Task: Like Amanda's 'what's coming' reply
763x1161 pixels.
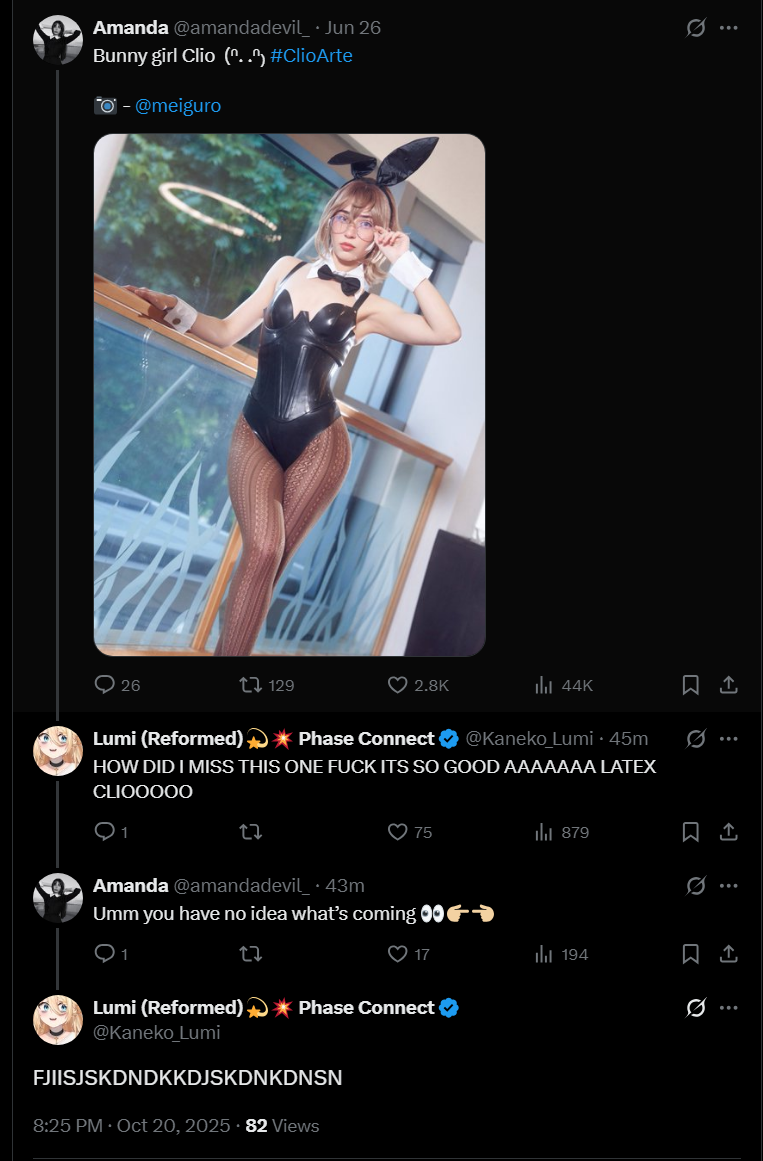Action: click(398, 954)
